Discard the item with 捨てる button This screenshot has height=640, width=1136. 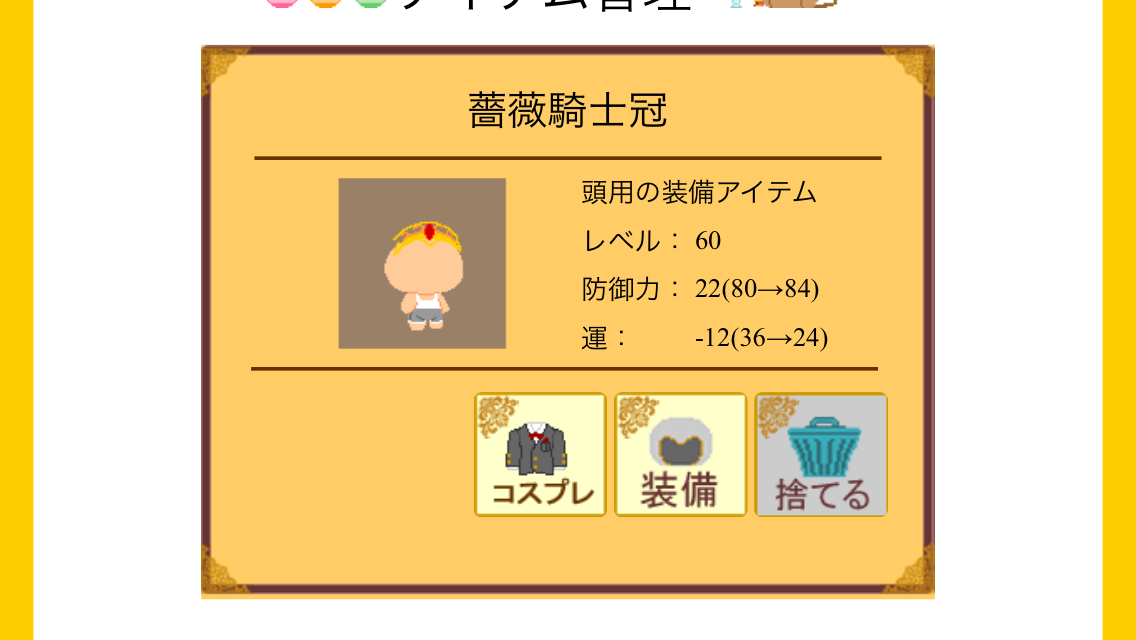(x=821, y=455)
